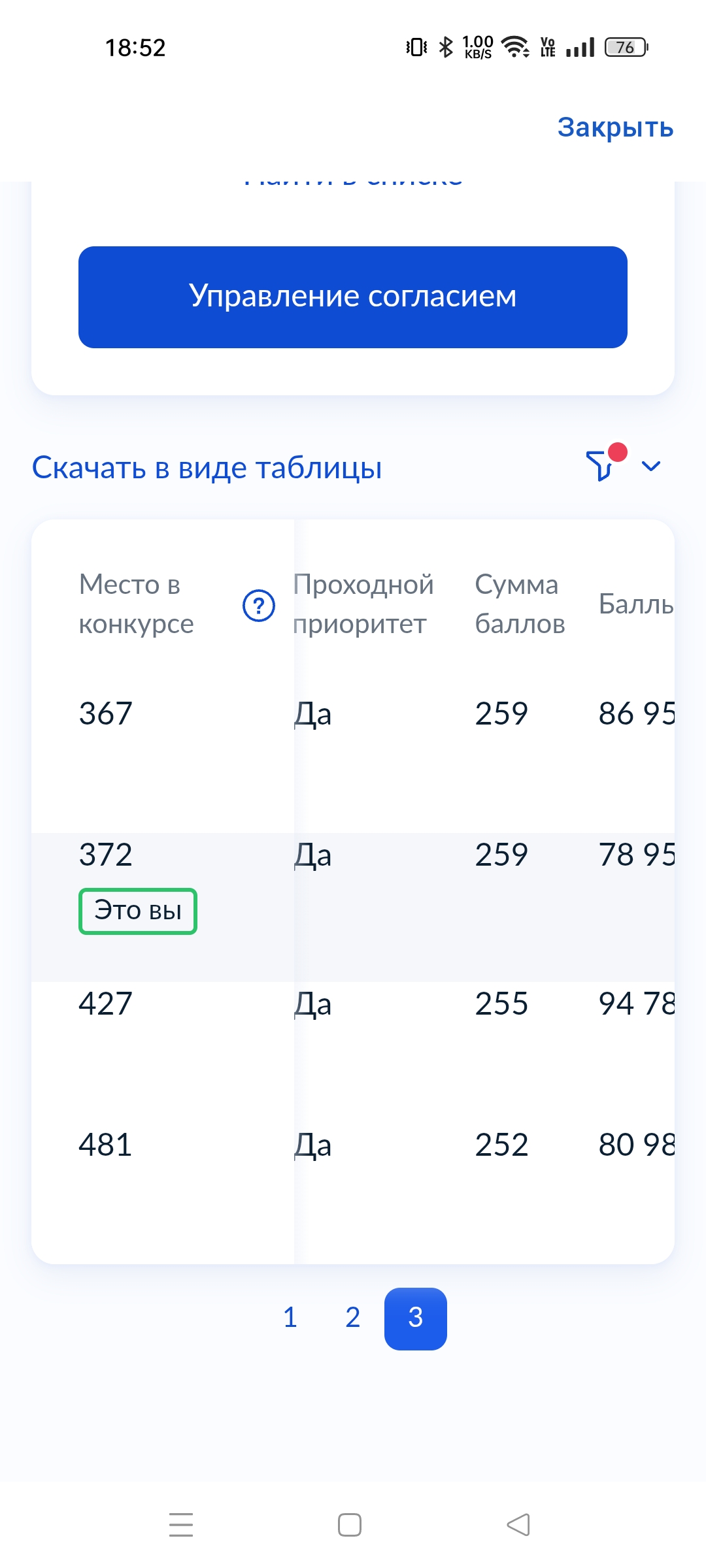Tap the Закрыть link
The width and height of the screenshot is (706, 1568).
point(614,127)
